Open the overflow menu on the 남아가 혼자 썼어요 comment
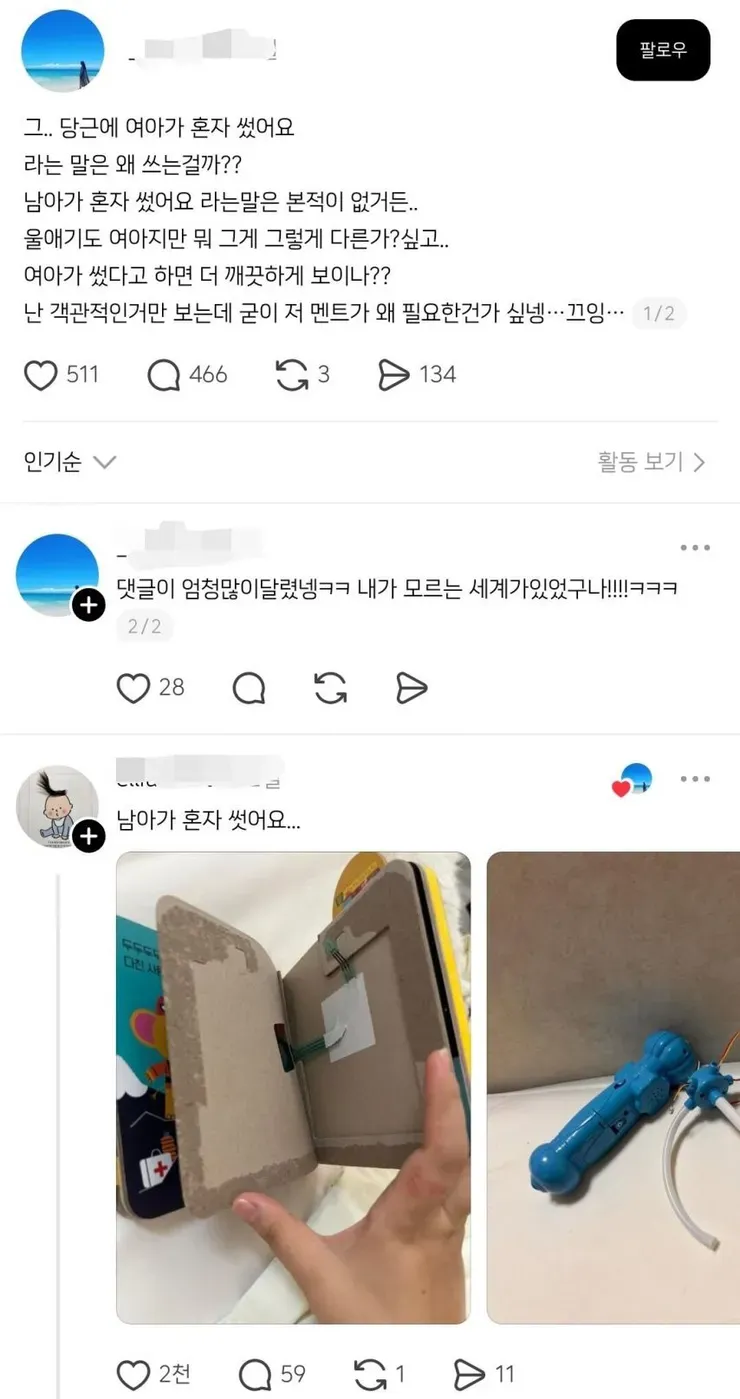740x1399 pixels. tap(695, 779)
